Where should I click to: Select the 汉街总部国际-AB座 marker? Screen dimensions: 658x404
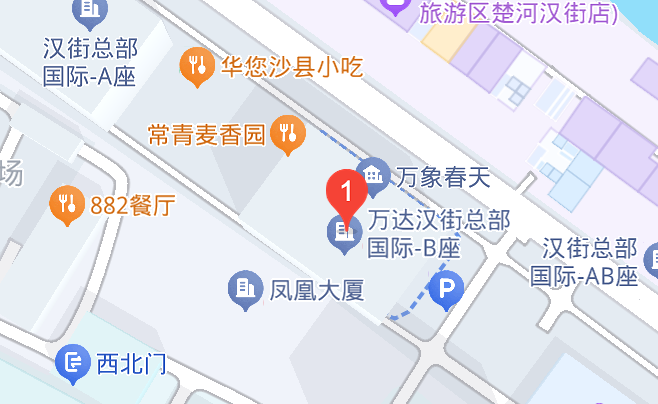click(652, 259)
